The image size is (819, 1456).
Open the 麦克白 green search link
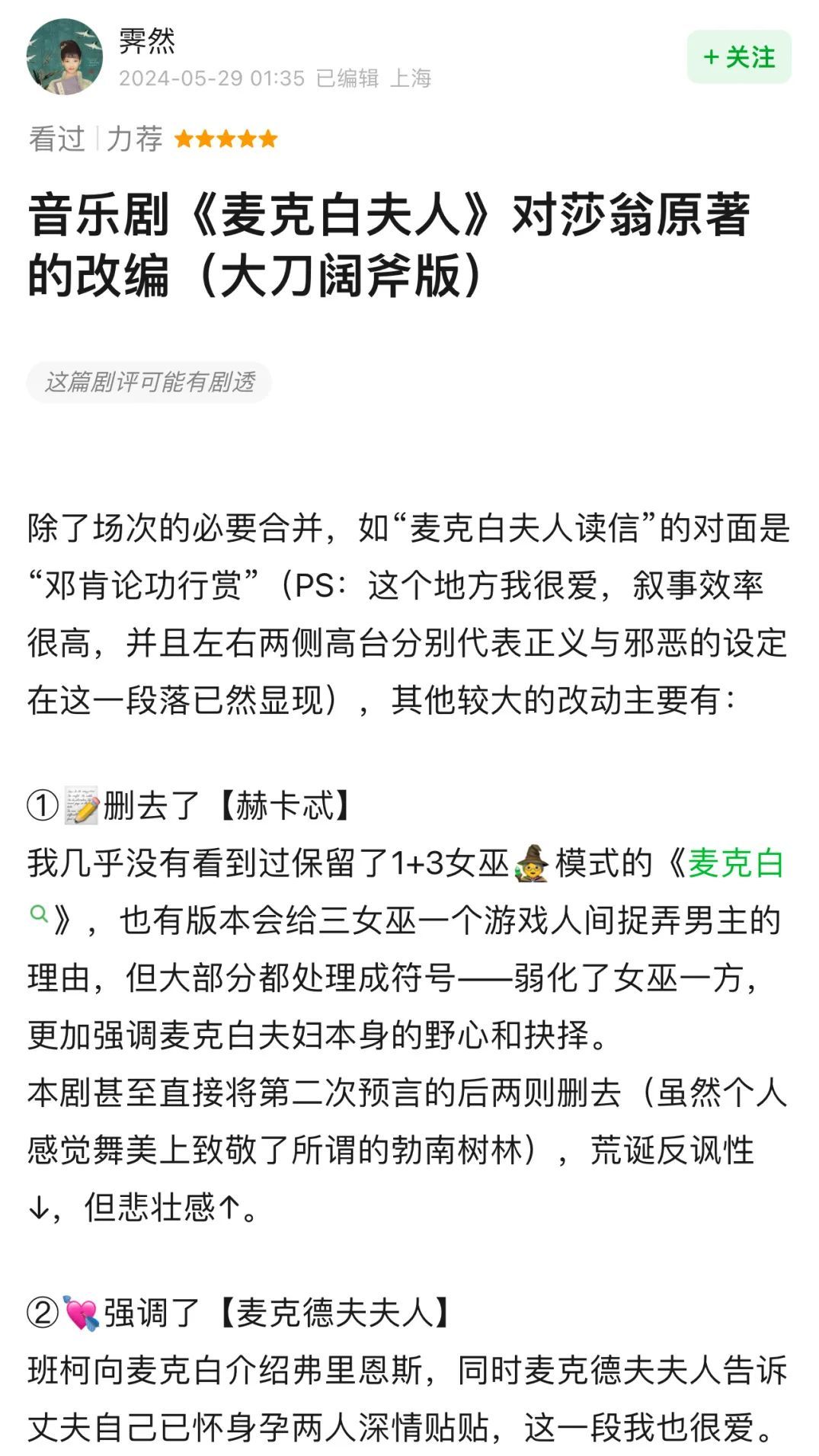736,863
